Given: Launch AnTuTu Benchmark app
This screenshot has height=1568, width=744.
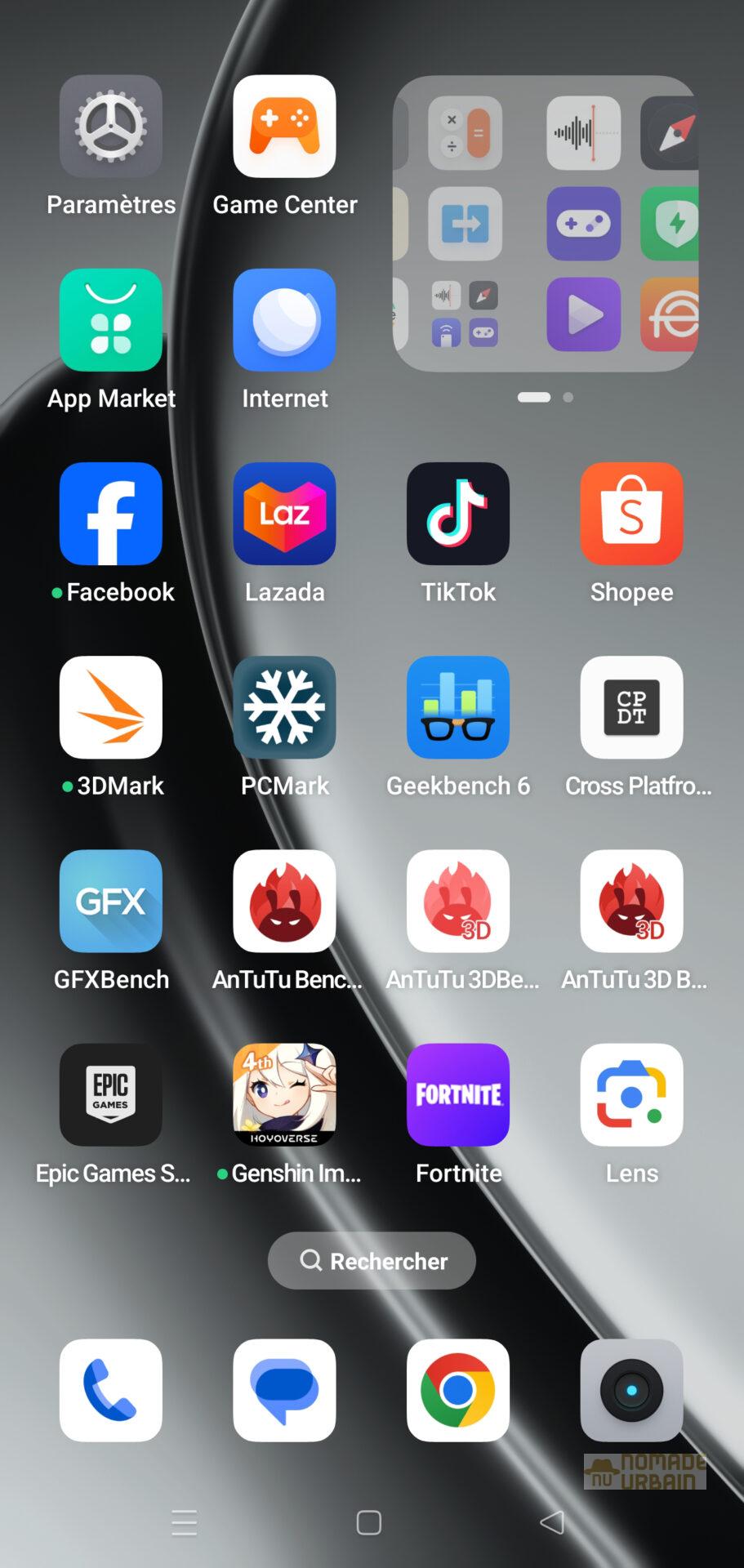Looking at the screenshot, I should click(284, 901).
